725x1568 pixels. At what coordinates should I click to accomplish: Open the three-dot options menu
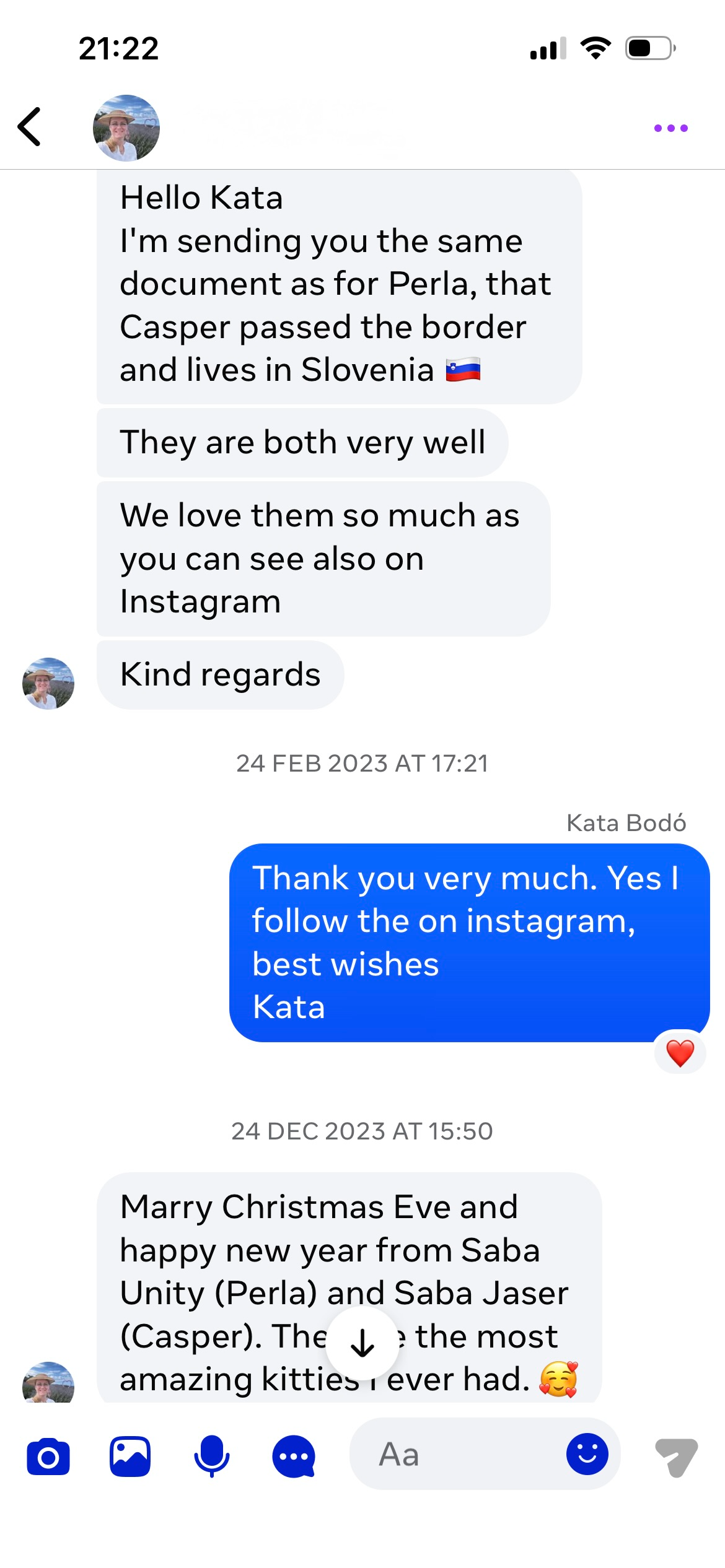coord(670,128)
